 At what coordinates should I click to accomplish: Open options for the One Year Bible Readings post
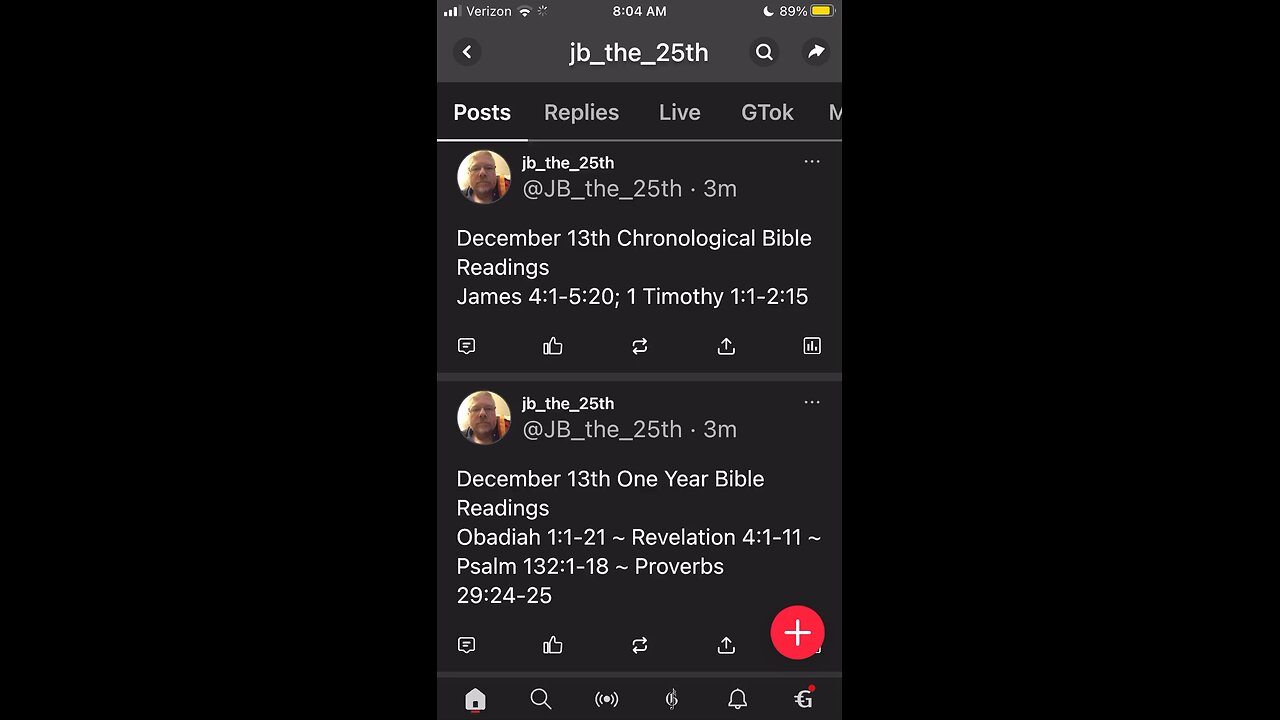click(812, 402)
